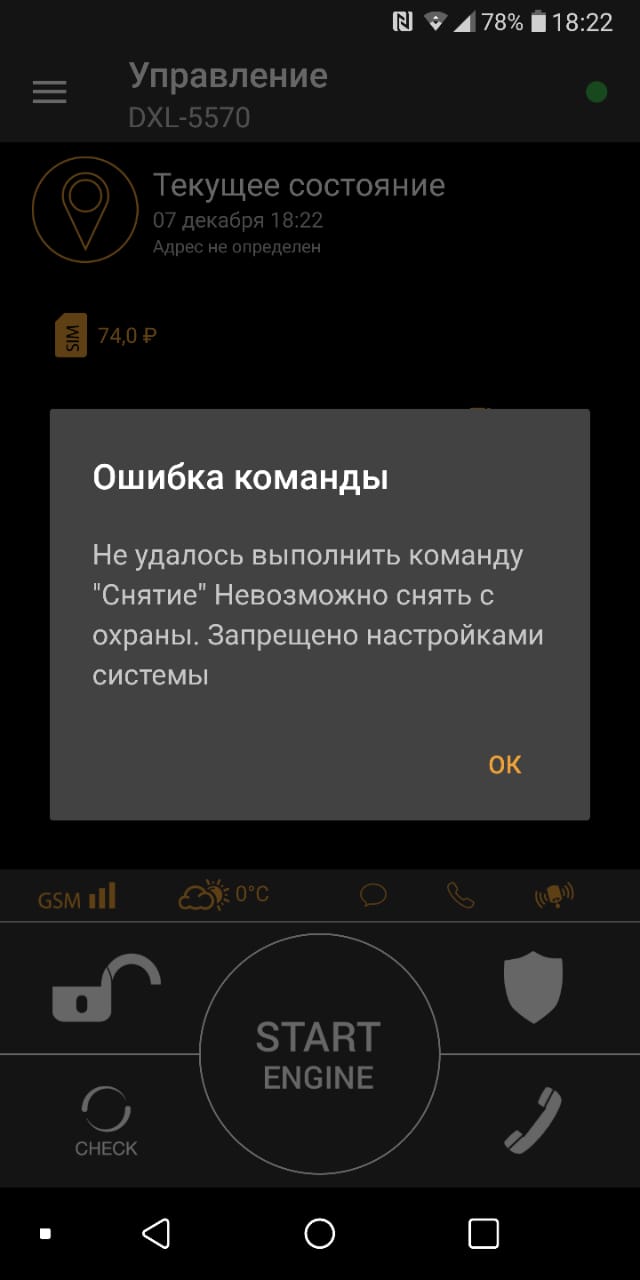Image resolution: width=640 pixels, height=1280 pixels.
Task: Call the car with the handset icon
Action: point(533,1119)
